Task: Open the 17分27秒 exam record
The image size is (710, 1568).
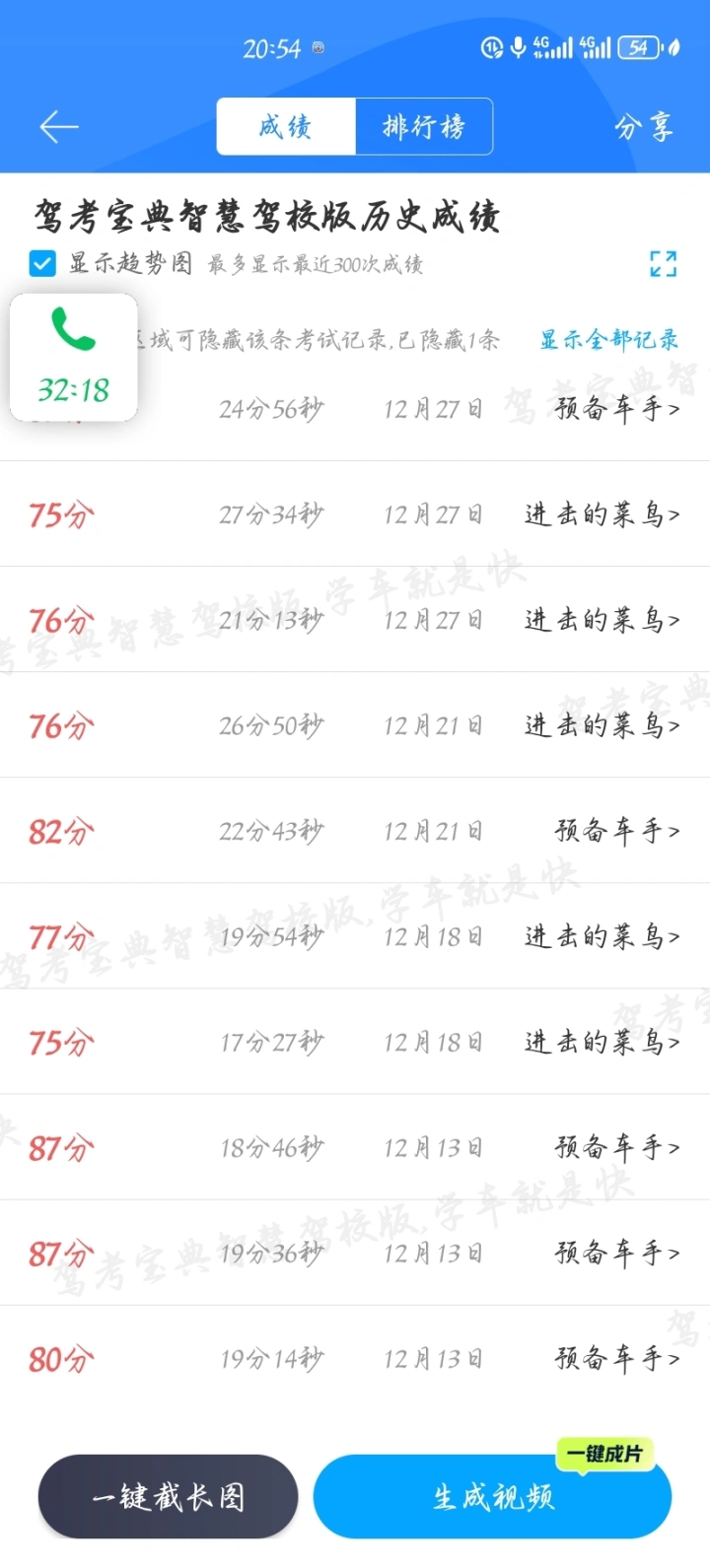Action: 355,1042
